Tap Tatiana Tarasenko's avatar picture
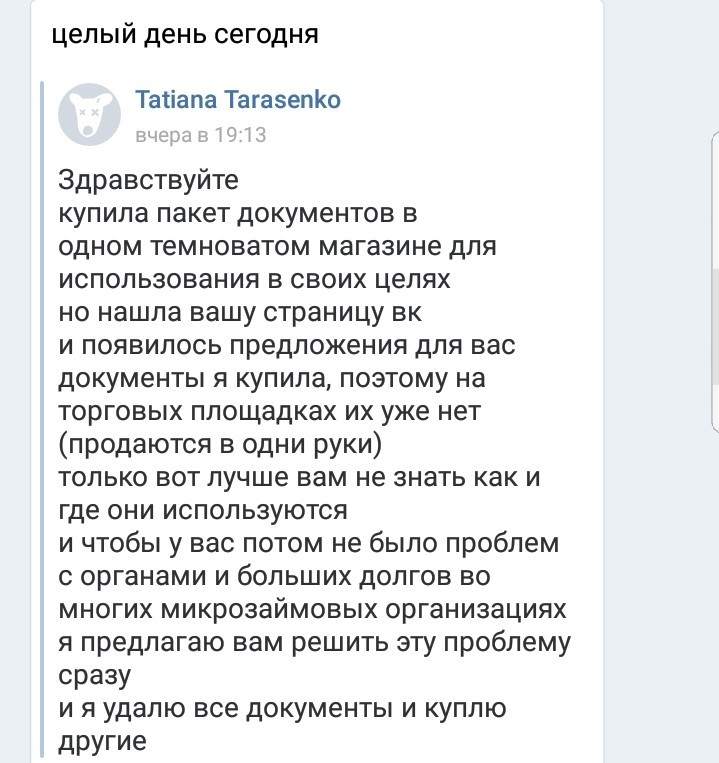Screen dimensions: 719x763 coord(90,115)
